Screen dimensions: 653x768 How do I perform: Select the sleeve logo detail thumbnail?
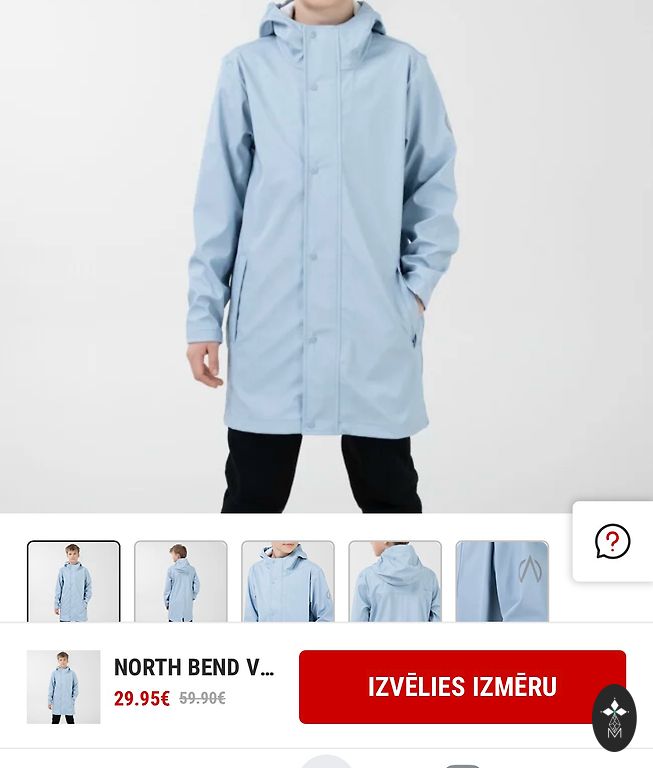click(502, 582)
